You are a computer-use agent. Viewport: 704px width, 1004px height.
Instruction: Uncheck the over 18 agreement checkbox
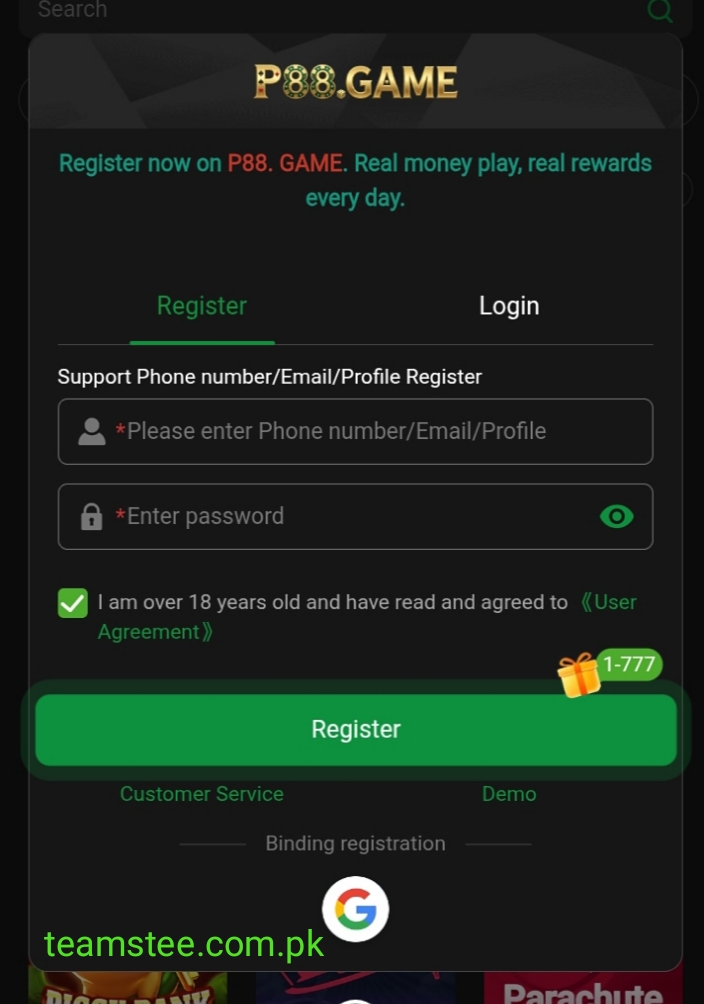click(73, 603)
